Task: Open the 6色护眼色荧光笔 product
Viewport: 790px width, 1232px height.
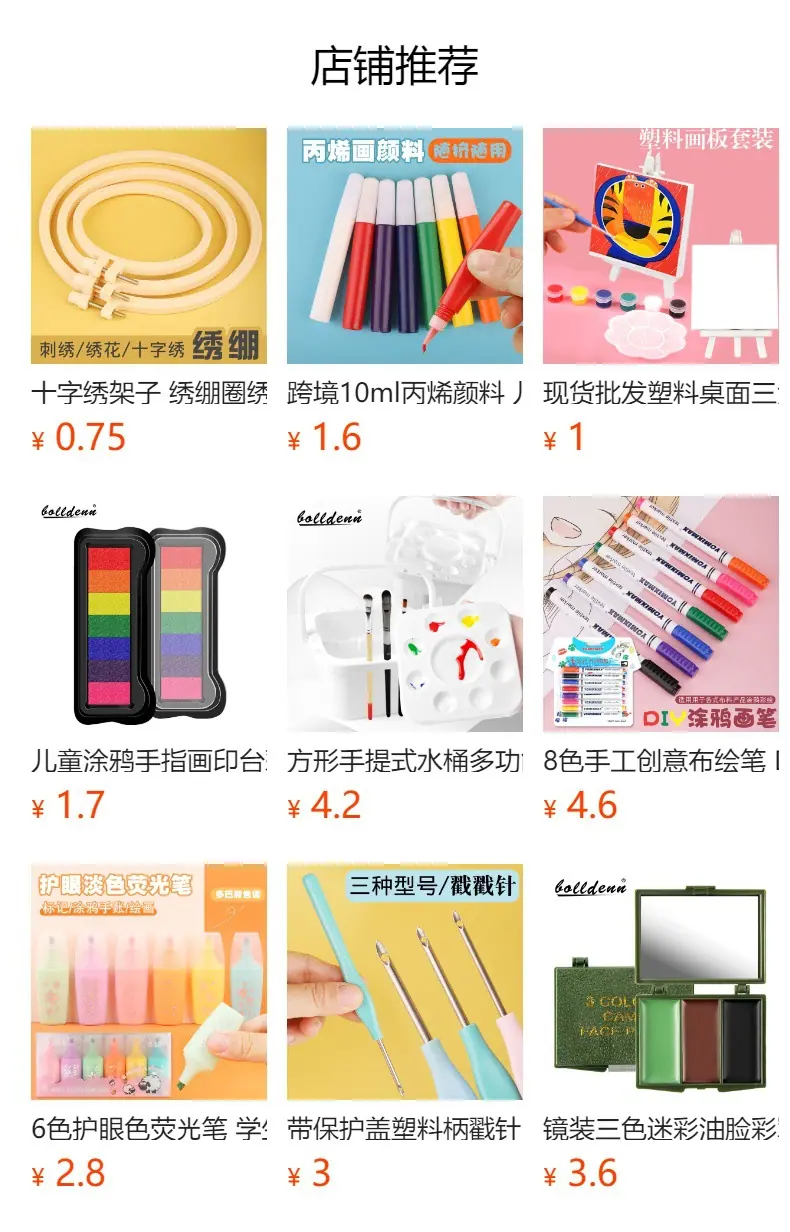Action: click(149, 1027)
